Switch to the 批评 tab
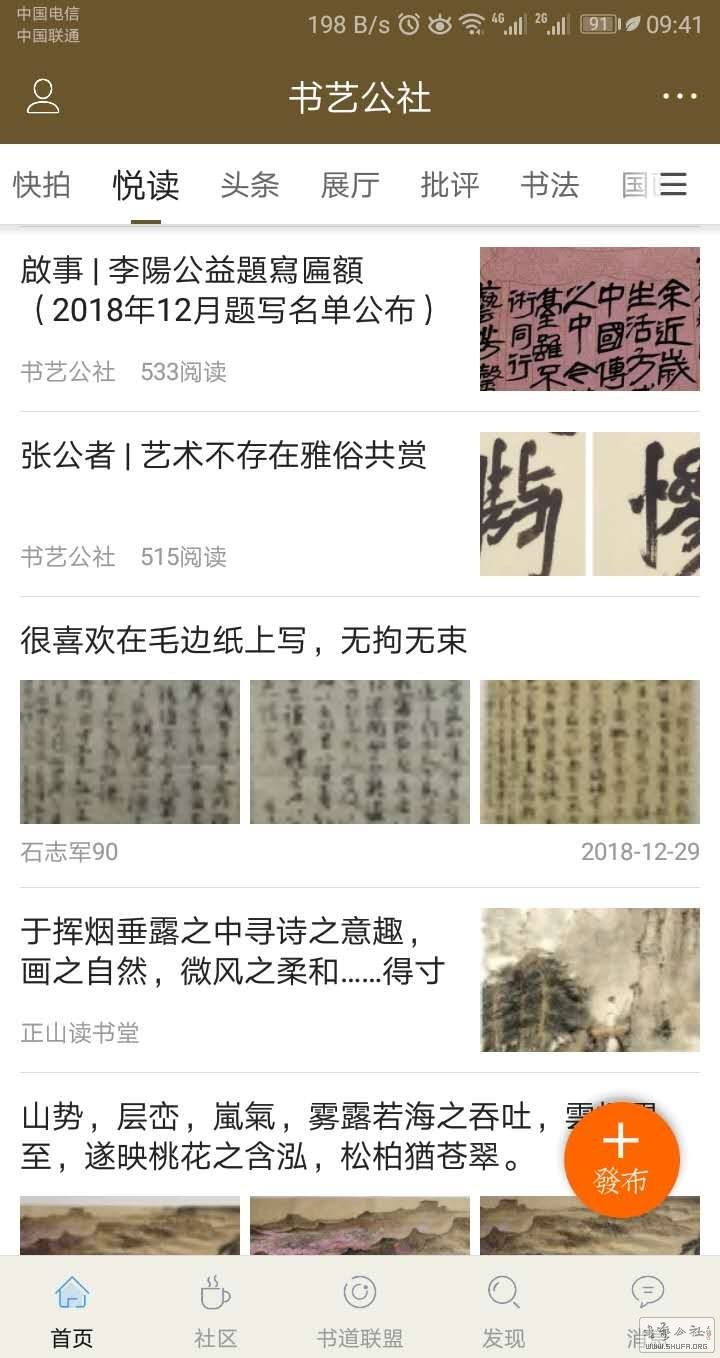Screen dimensions: 720x1358 [449, 185]
